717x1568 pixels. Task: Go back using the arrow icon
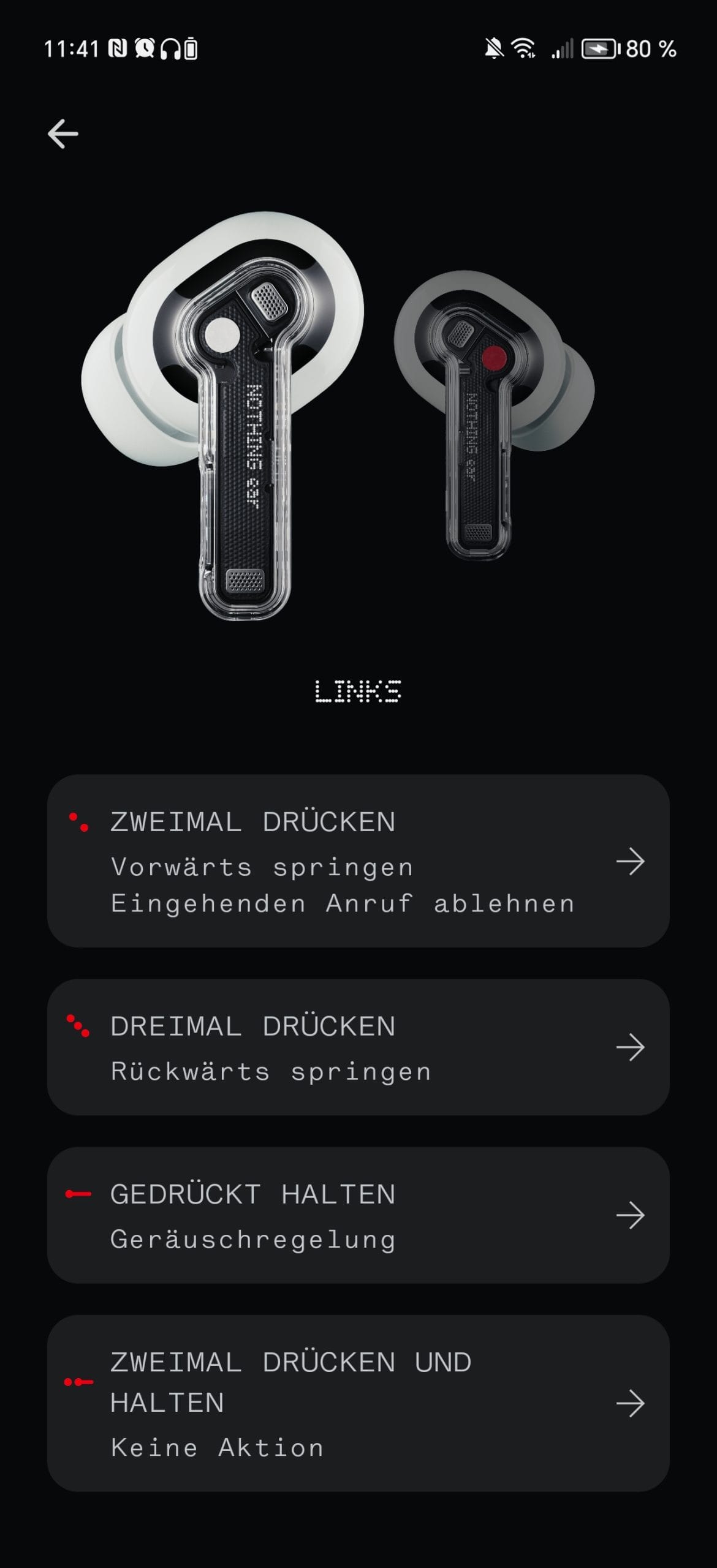tap(63, 134)
